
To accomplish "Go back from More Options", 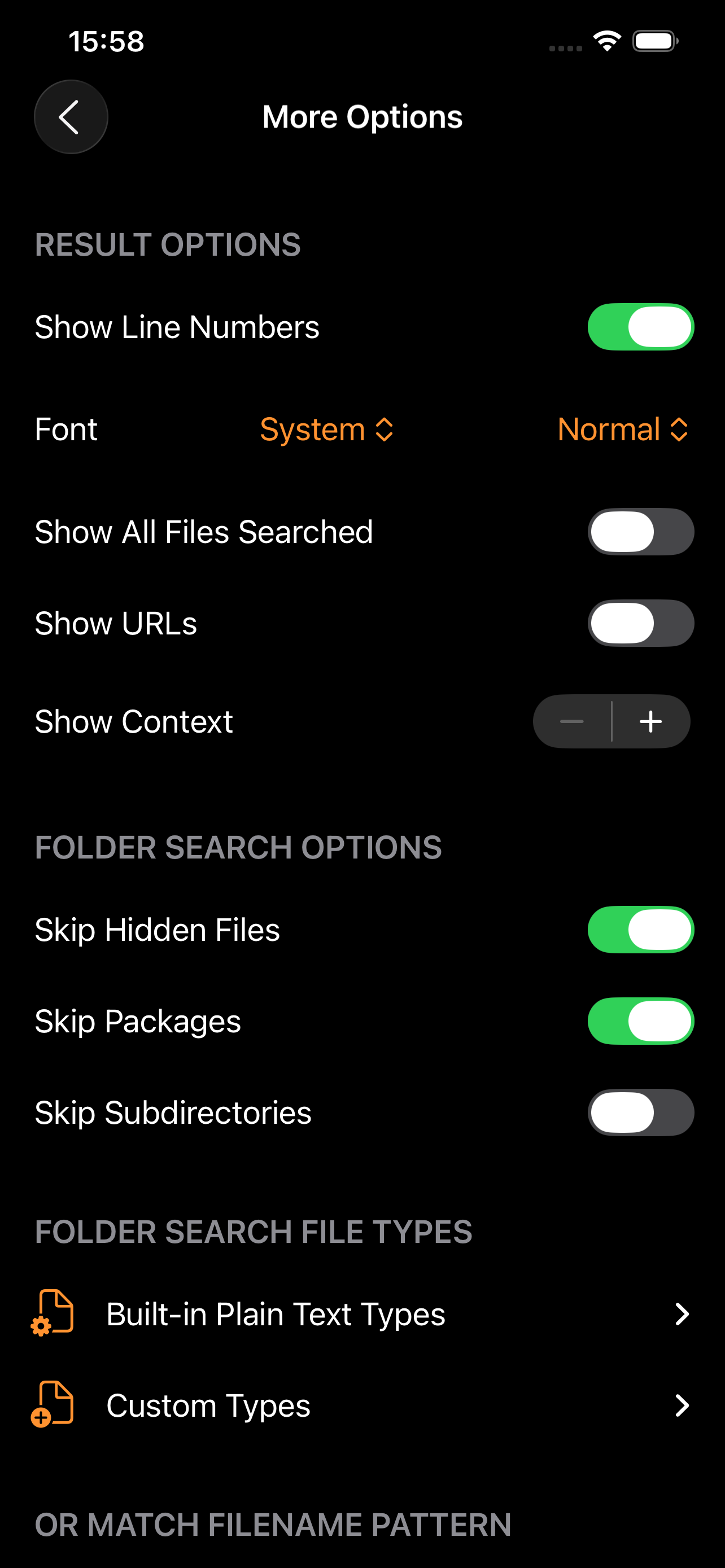I will pos(71,117).
